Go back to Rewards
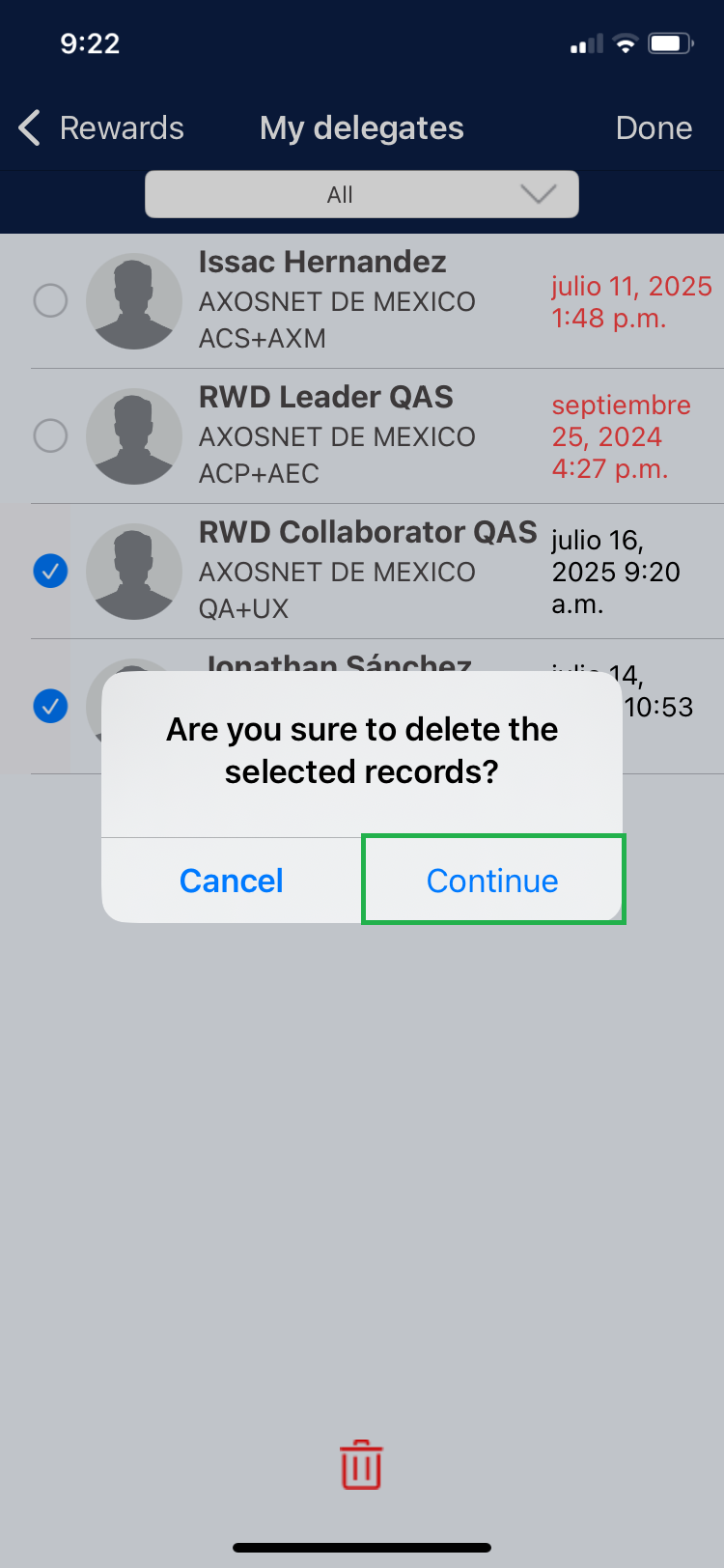724x1568 pixels. pos(102,127)
